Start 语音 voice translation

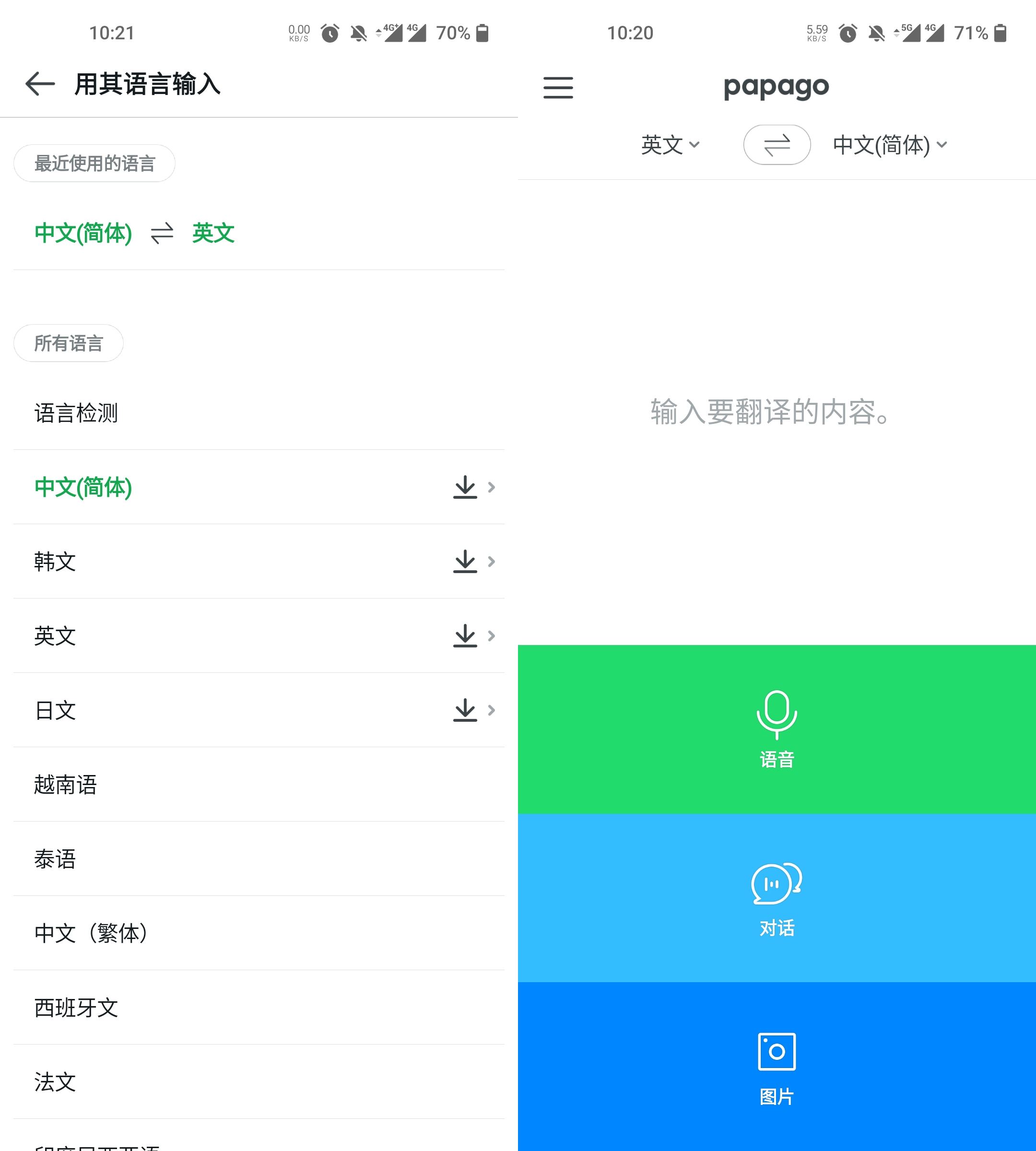(x=777, y=728)
